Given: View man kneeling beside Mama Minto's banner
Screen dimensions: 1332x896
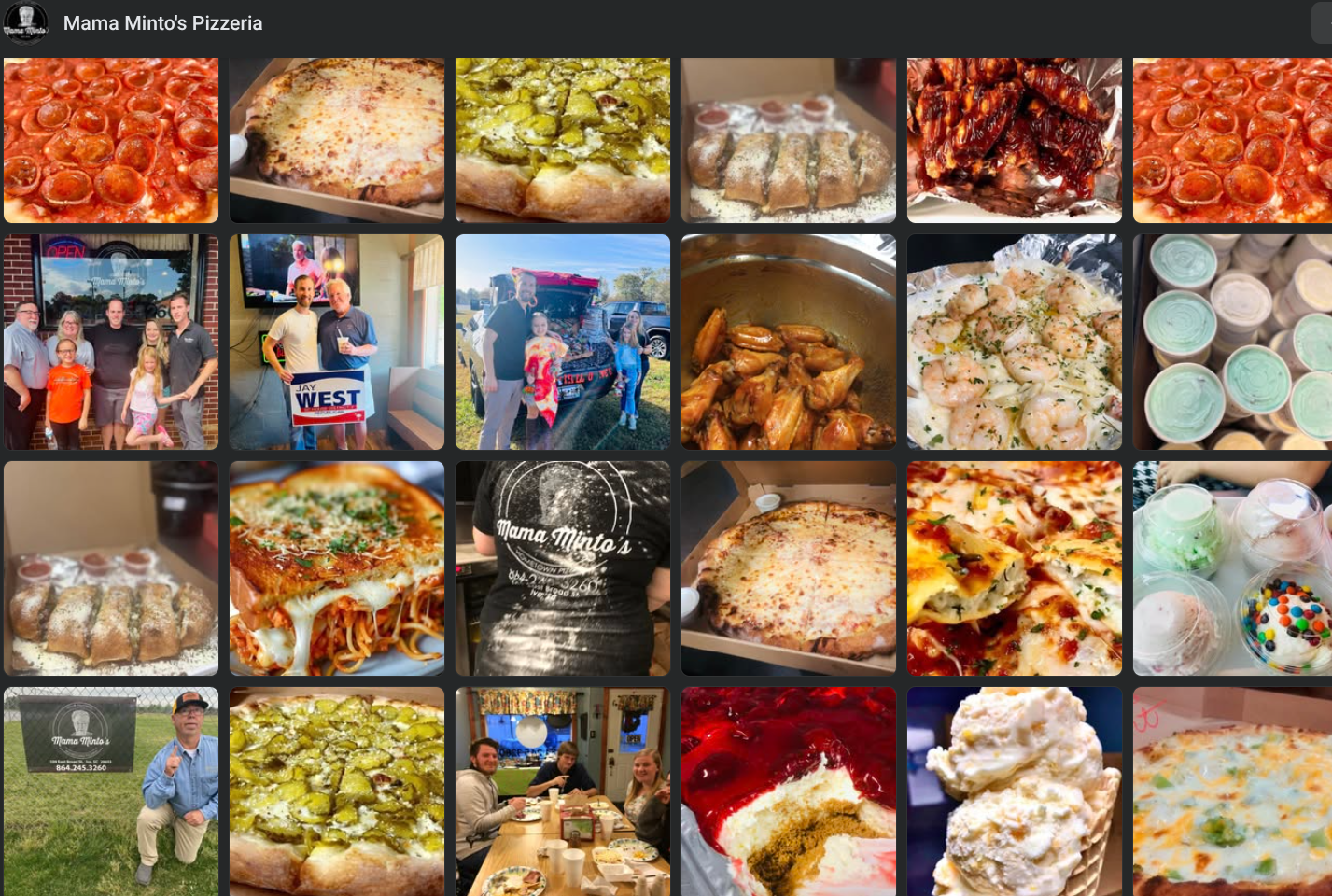Looking at the screenshot, I should (x=111, y=791).
